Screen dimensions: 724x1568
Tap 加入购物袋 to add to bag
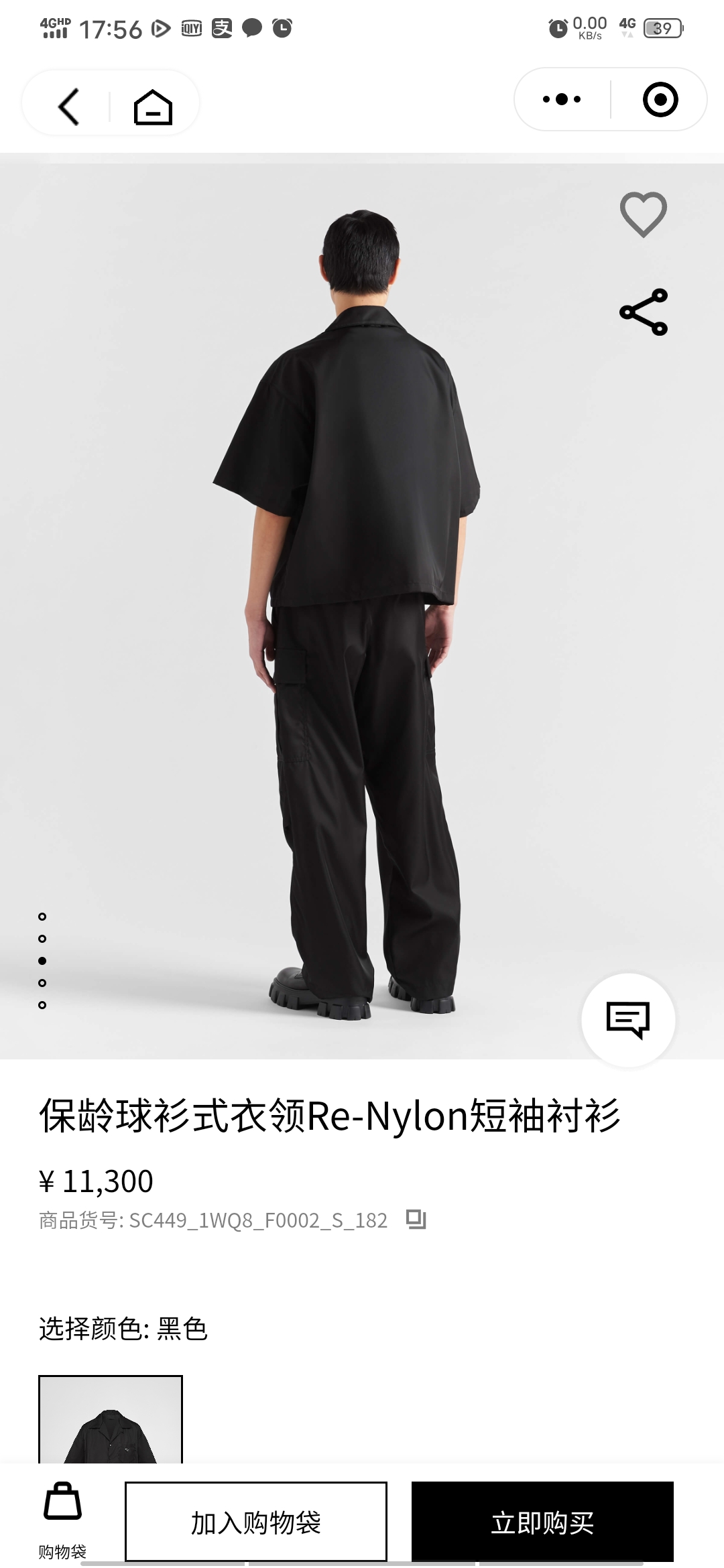pyautogui.click(x=256, y=1522)
